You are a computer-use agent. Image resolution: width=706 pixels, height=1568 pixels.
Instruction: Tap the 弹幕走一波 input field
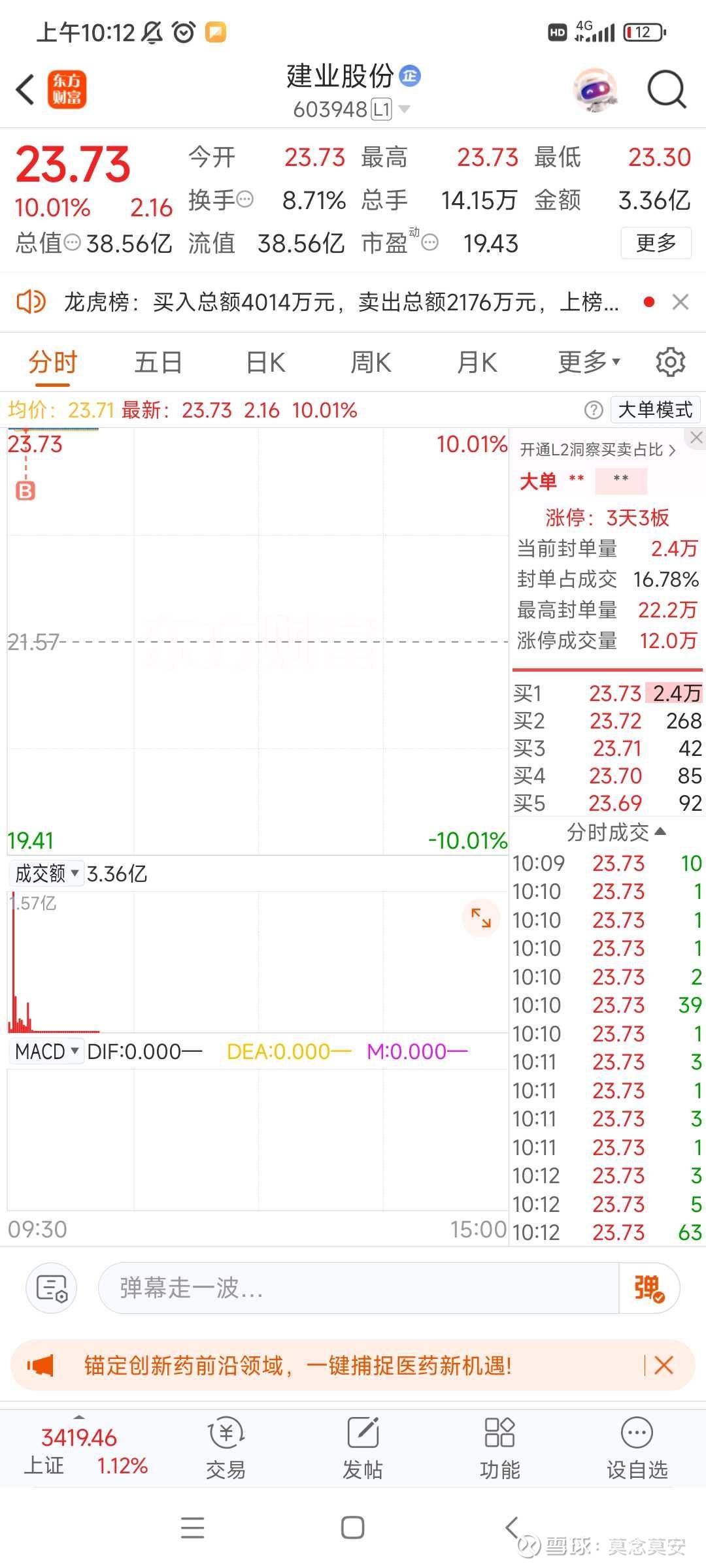(358, 1288)
